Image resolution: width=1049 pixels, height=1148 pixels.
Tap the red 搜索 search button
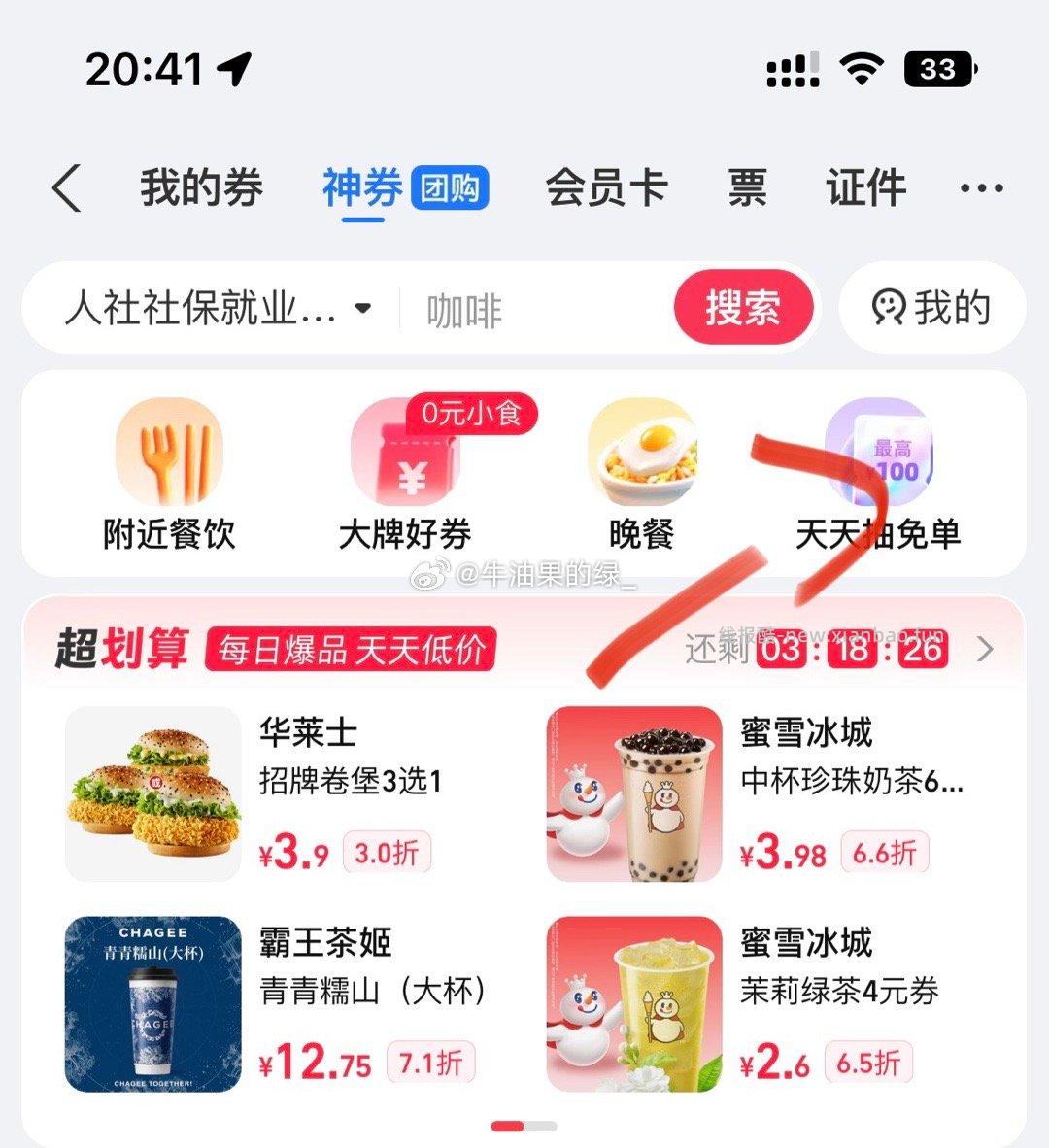[x=743, y=308]
